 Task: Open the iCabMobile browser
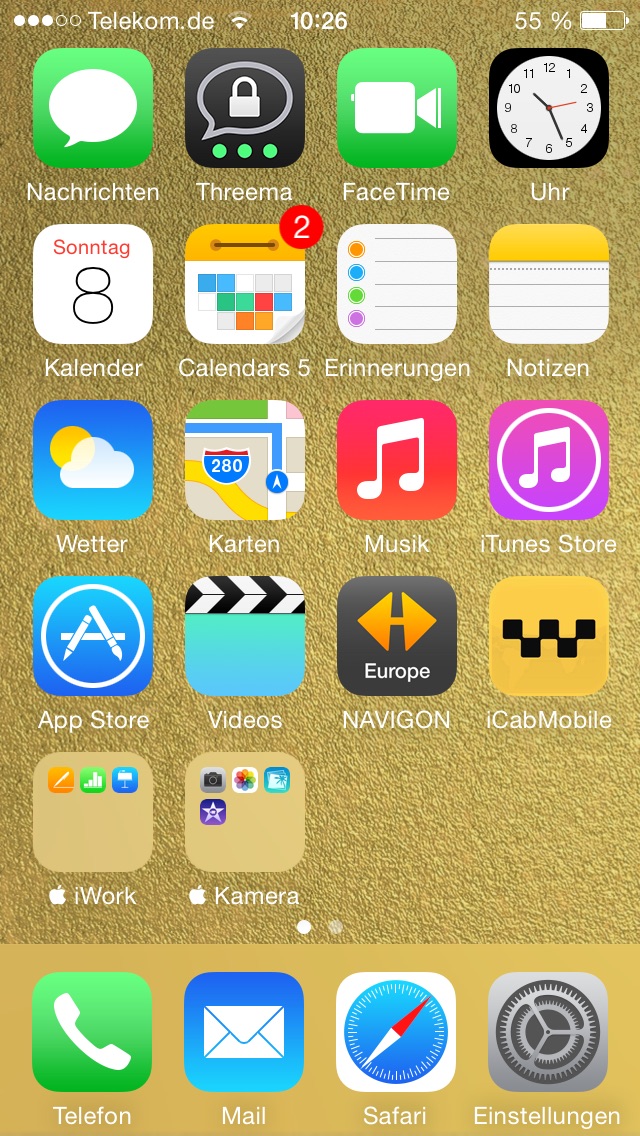pyautogui.click(x=549, y=636)
